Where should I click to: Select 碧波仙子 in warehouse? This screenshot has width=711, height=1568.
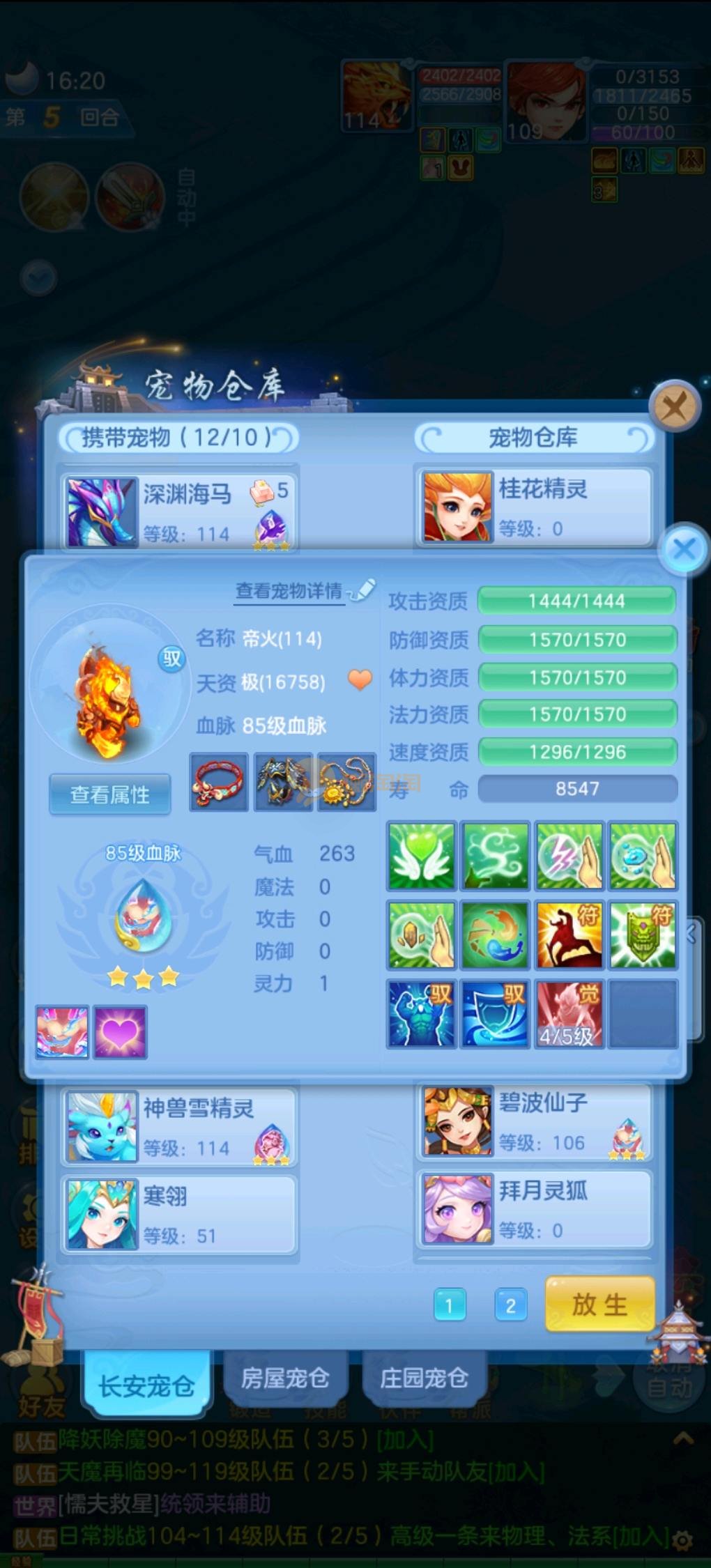click(535, 1121)
